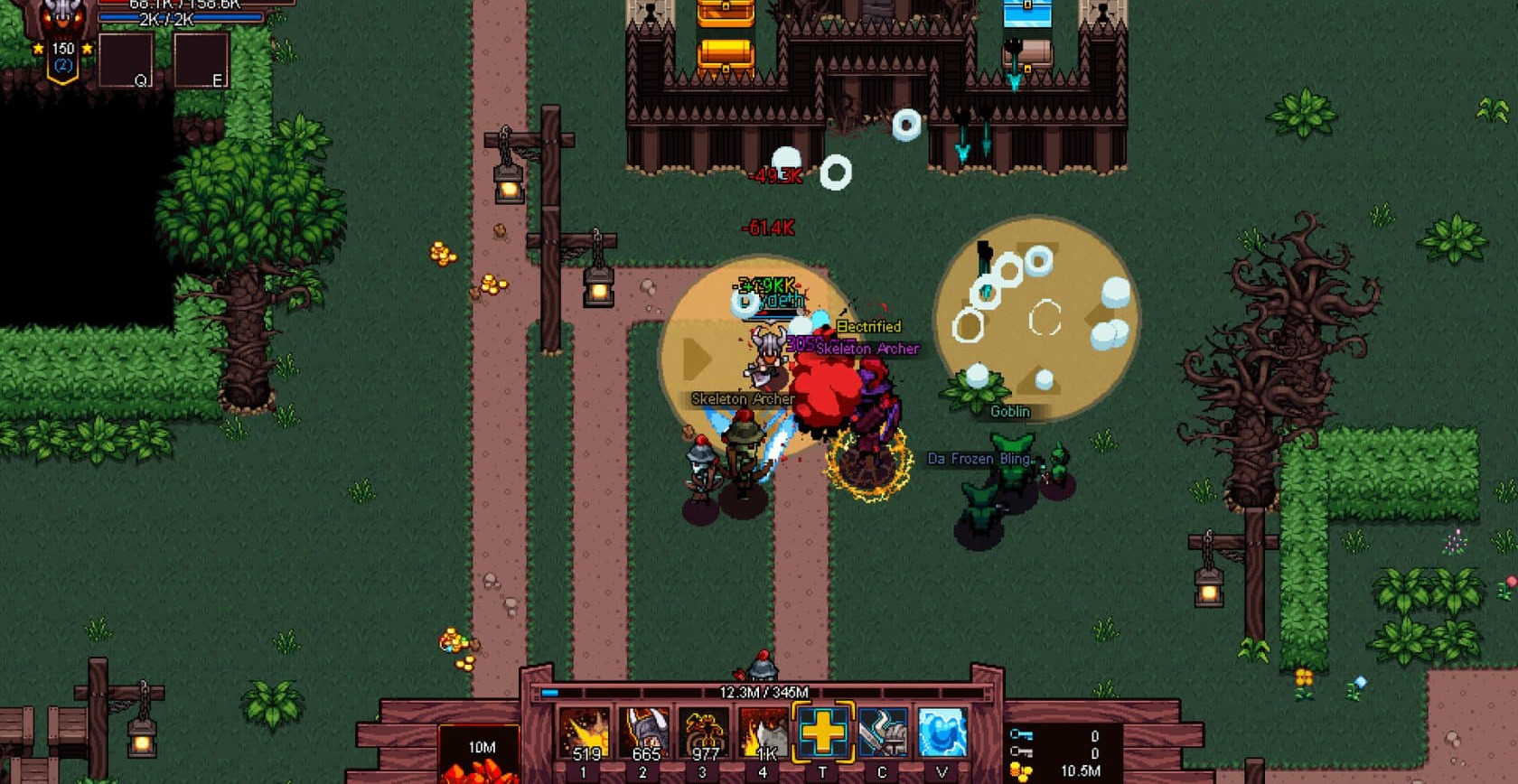Trigger the fire skill in slot 4
1518x784 pixels.
click(763, 733)
